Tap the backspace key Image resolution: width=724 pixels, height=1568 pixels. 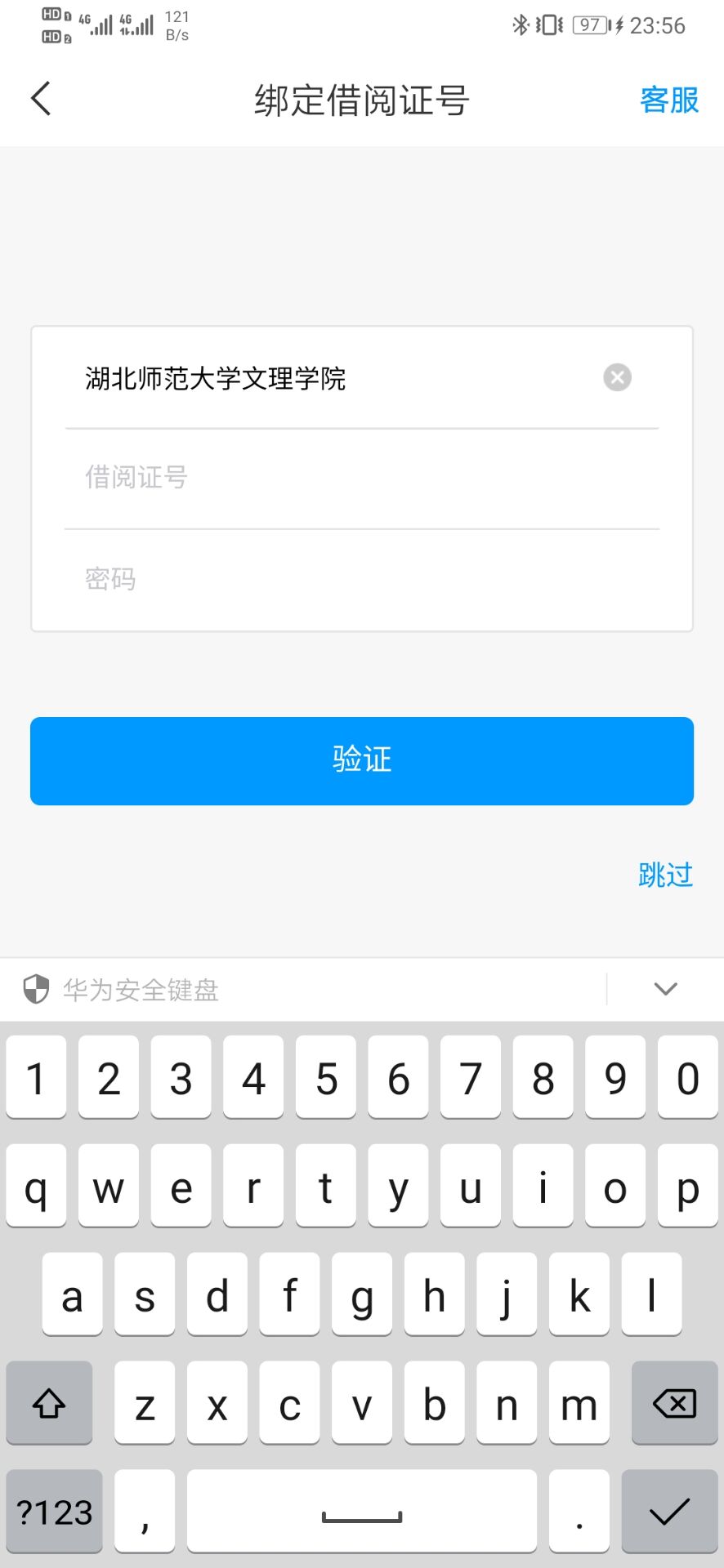(674, 1404)
